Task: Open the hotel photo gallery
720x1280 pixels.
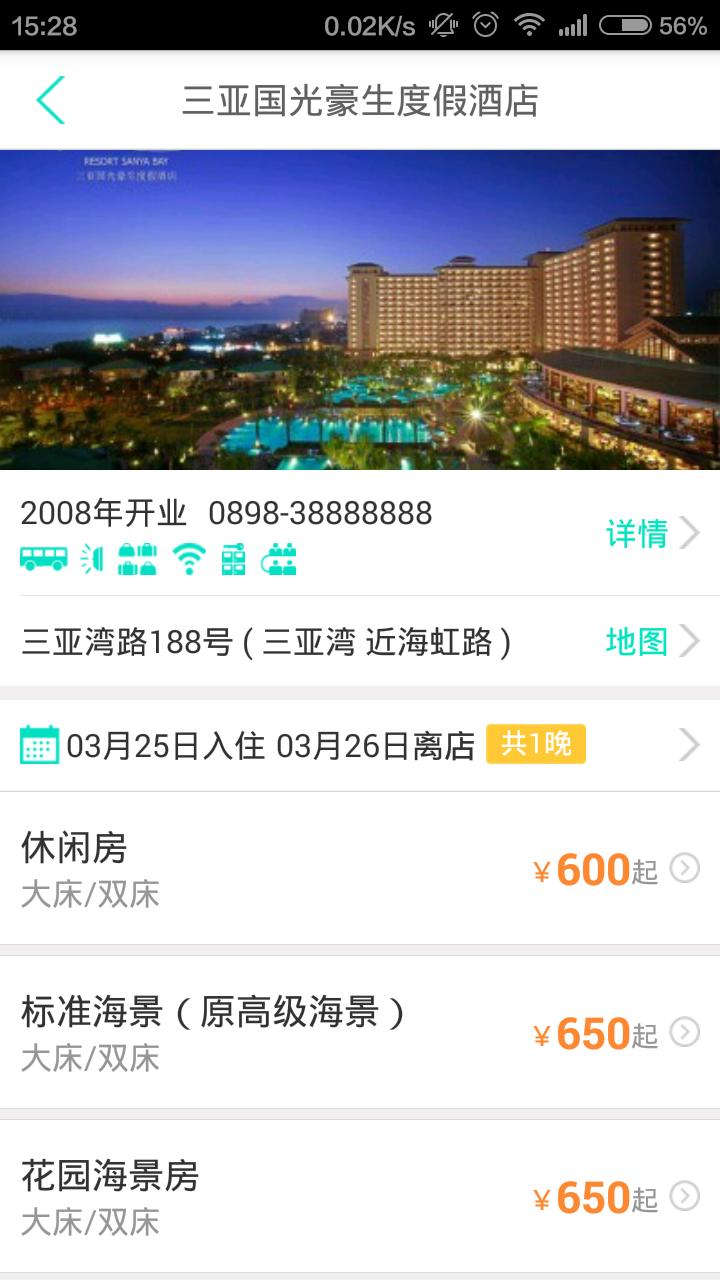Action: point(360,310)
